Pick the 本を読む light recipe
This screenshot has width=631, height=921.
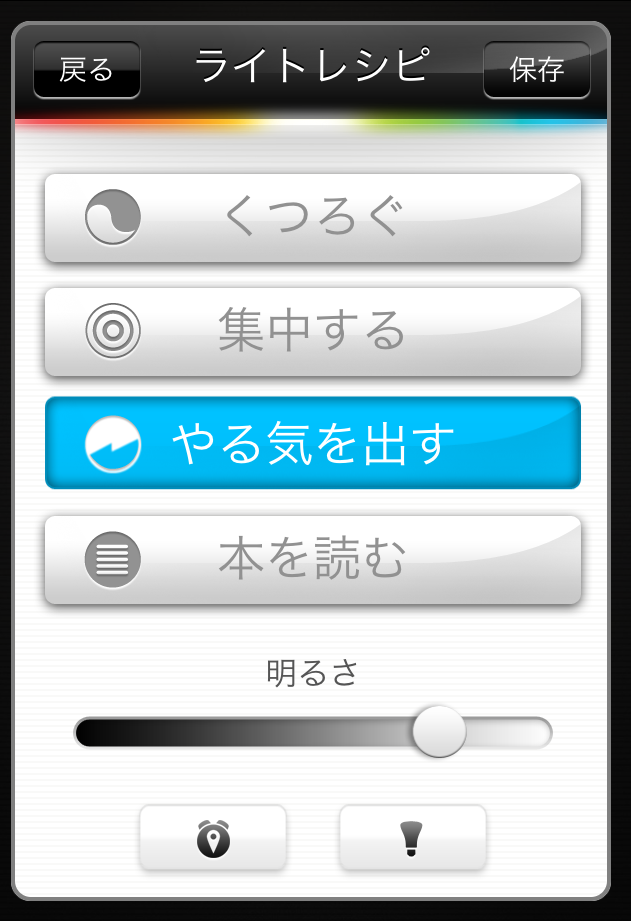pyautogui.click(x=313, y=559)
